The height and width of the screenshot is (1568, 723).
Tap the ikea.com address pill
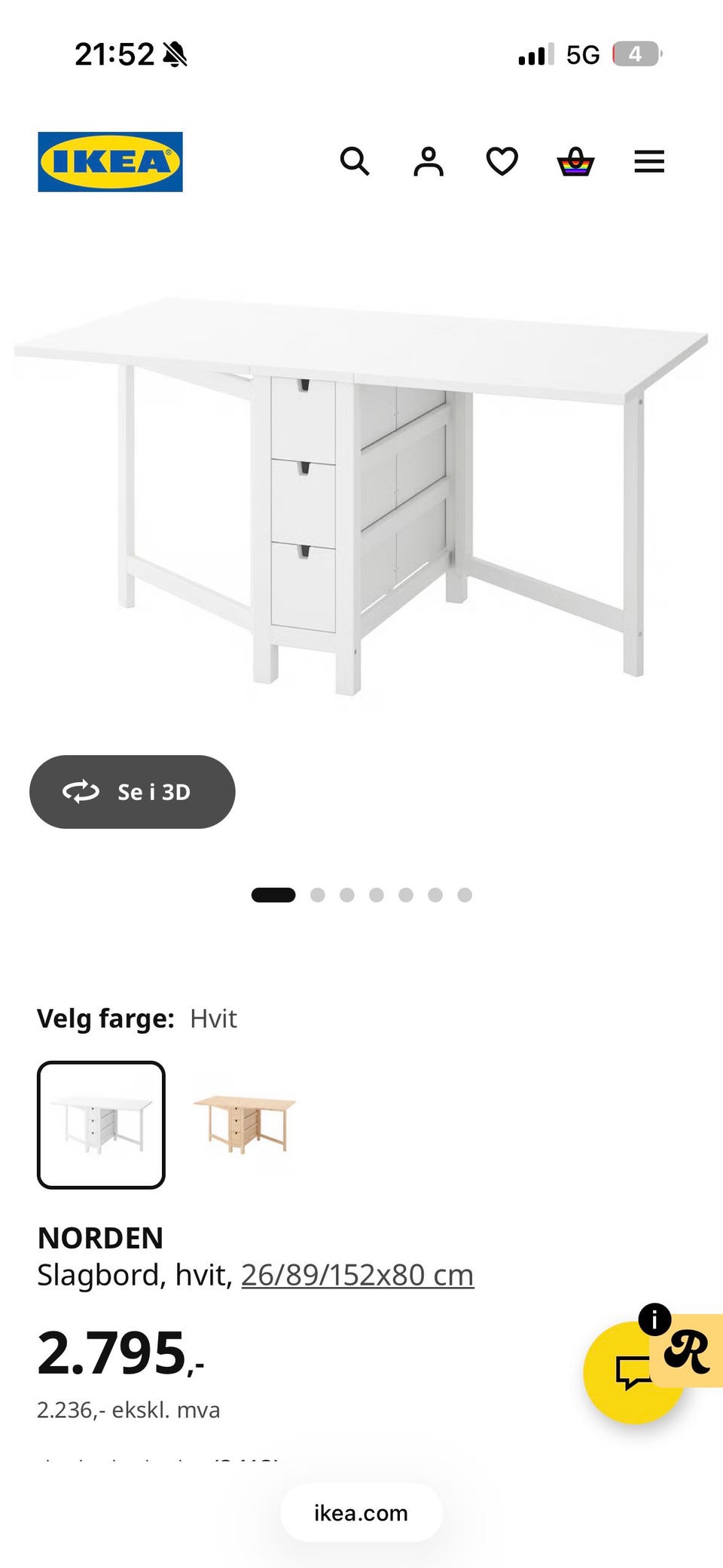pyautogui.click(x=361, y=1512)
